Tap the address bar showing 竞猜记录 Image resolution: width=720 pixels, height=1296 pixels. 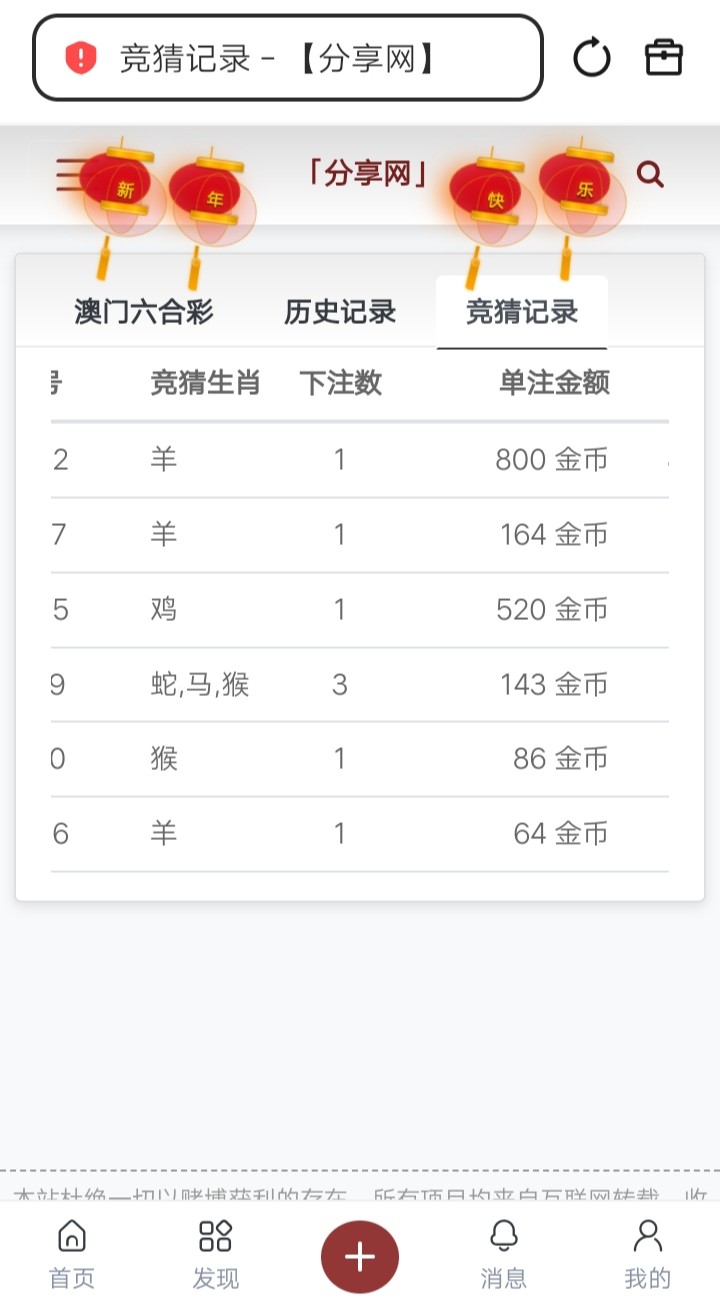tap(287, 58)
